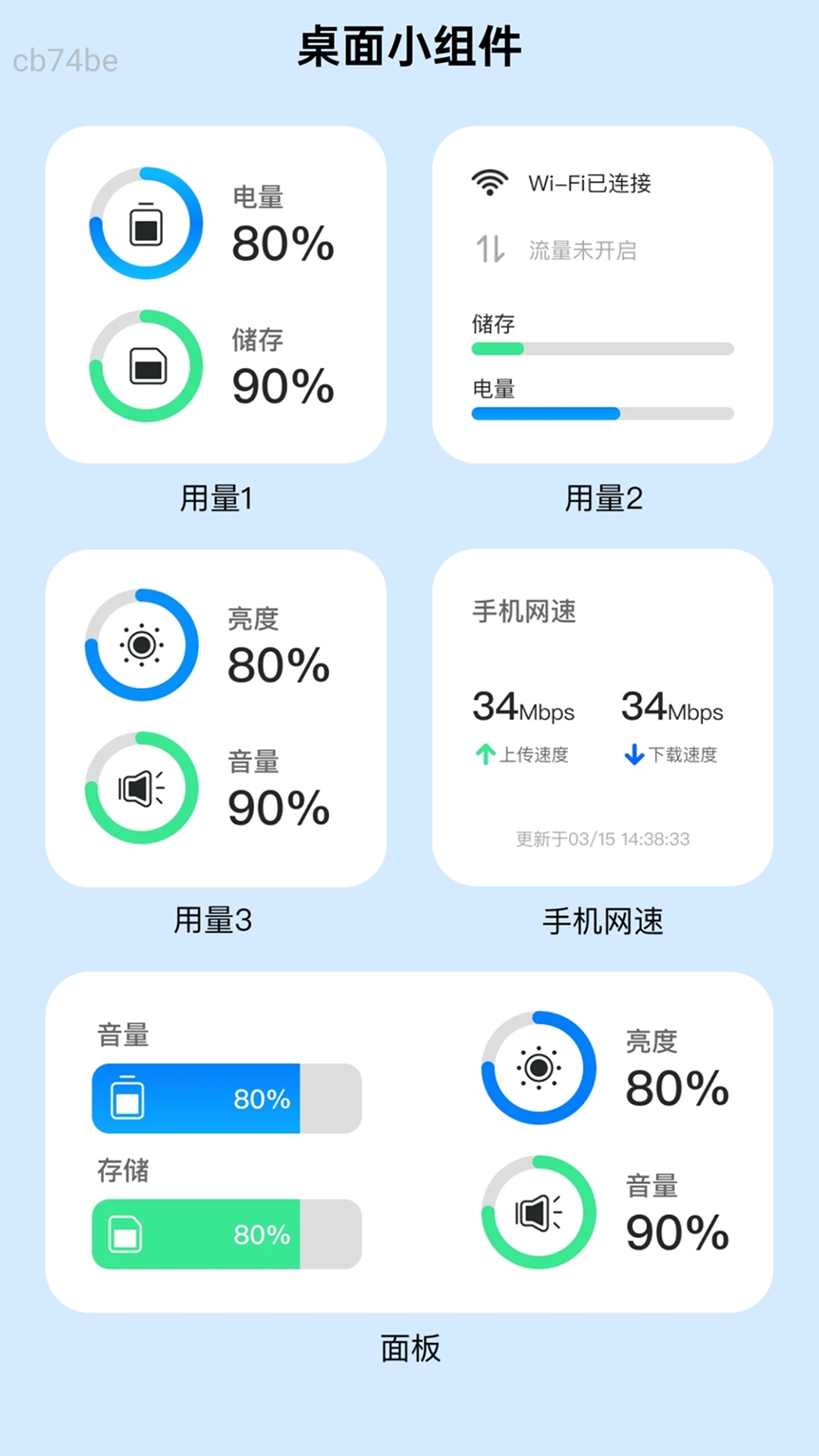Tap the Wi-Fi已连接 status text

(x=591, y=182)
